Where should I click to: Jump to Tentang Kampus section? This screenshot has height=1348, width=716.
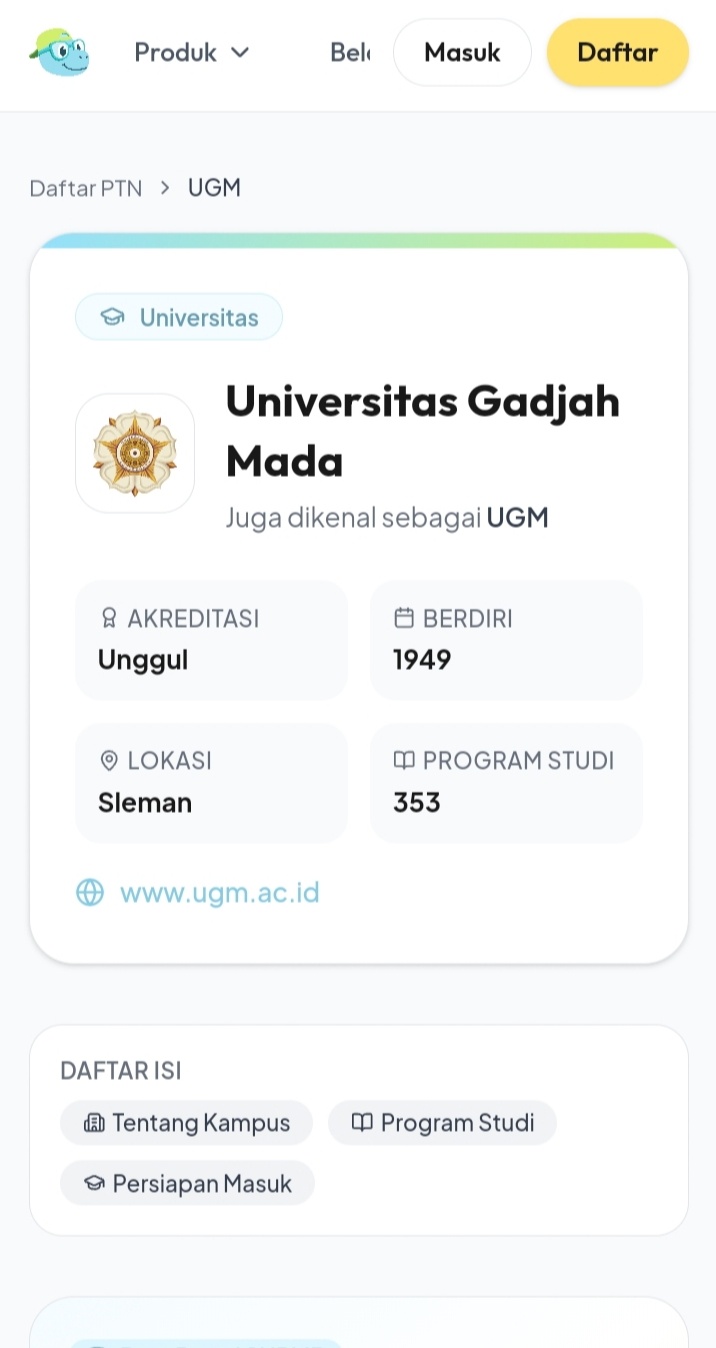[x=186, y=1123]
